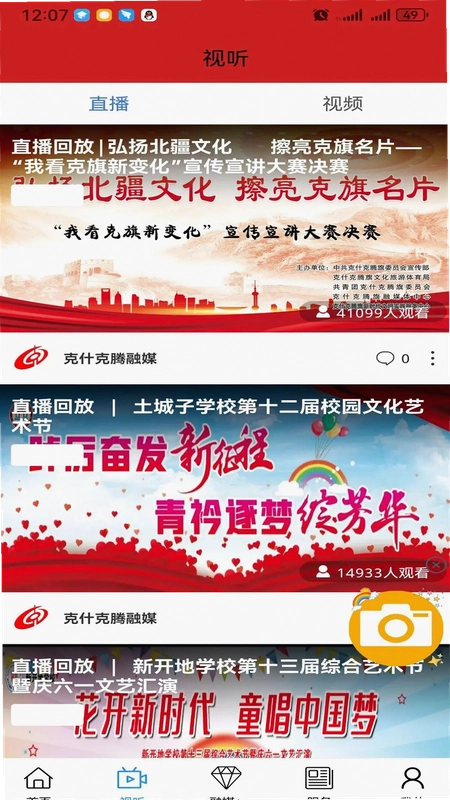This screenshot has height=800, width=450.
Task: Open comments under the 弘扬北疆文化 replay
Action: [392, 359]
